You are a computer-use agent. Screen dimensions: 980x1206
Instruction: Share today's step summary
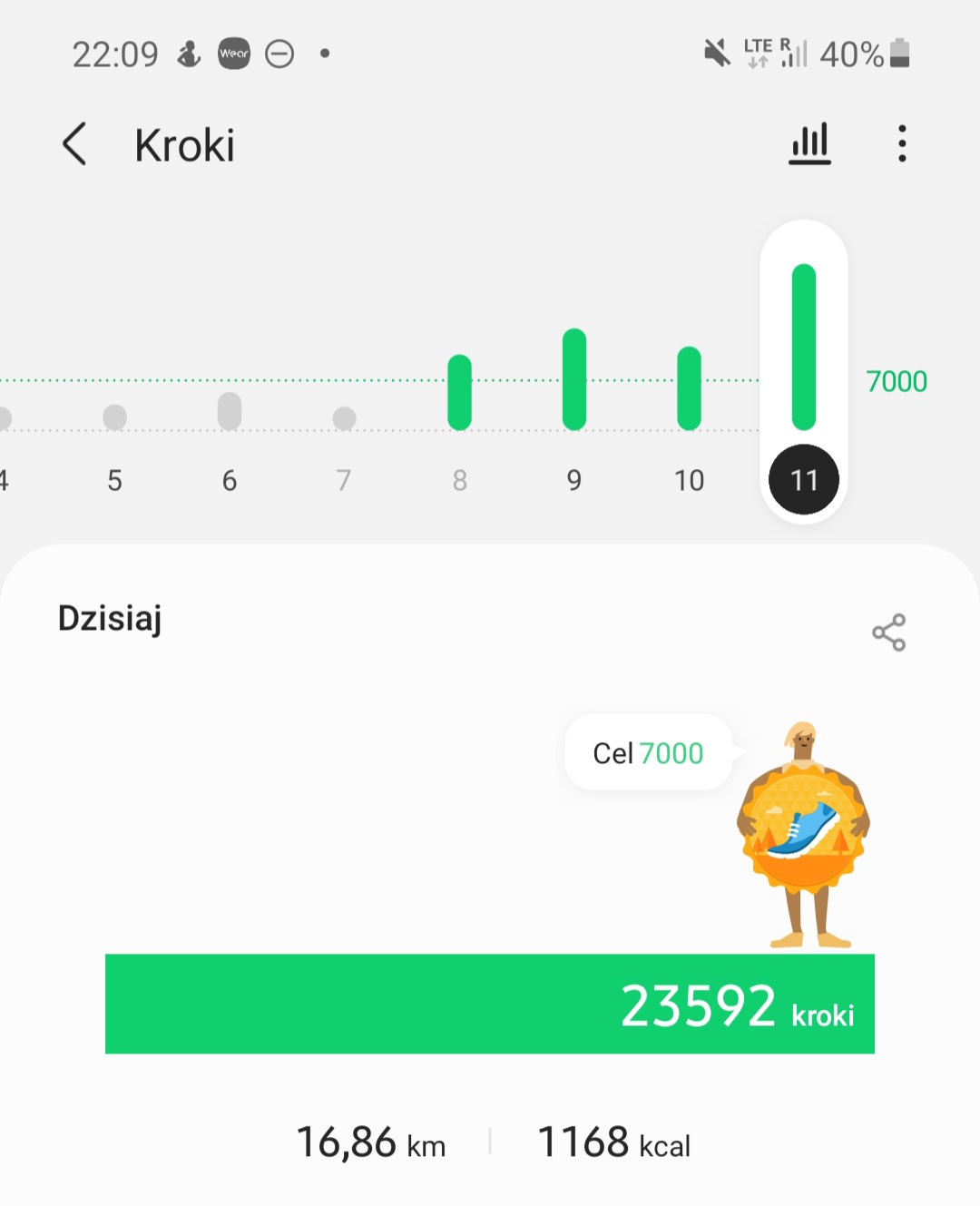[x=888, y=632]
